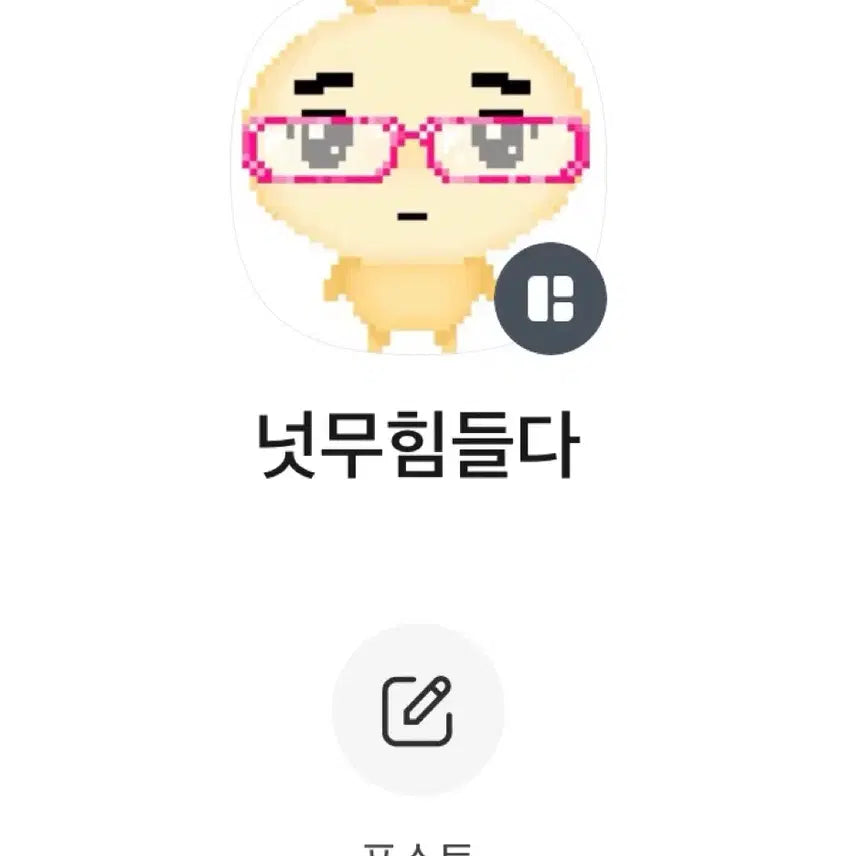Image resolution: width=856 pixels, height=856 pixels.
Task: Tap the dark badge icon on the avatar
Action: point(550,298)
